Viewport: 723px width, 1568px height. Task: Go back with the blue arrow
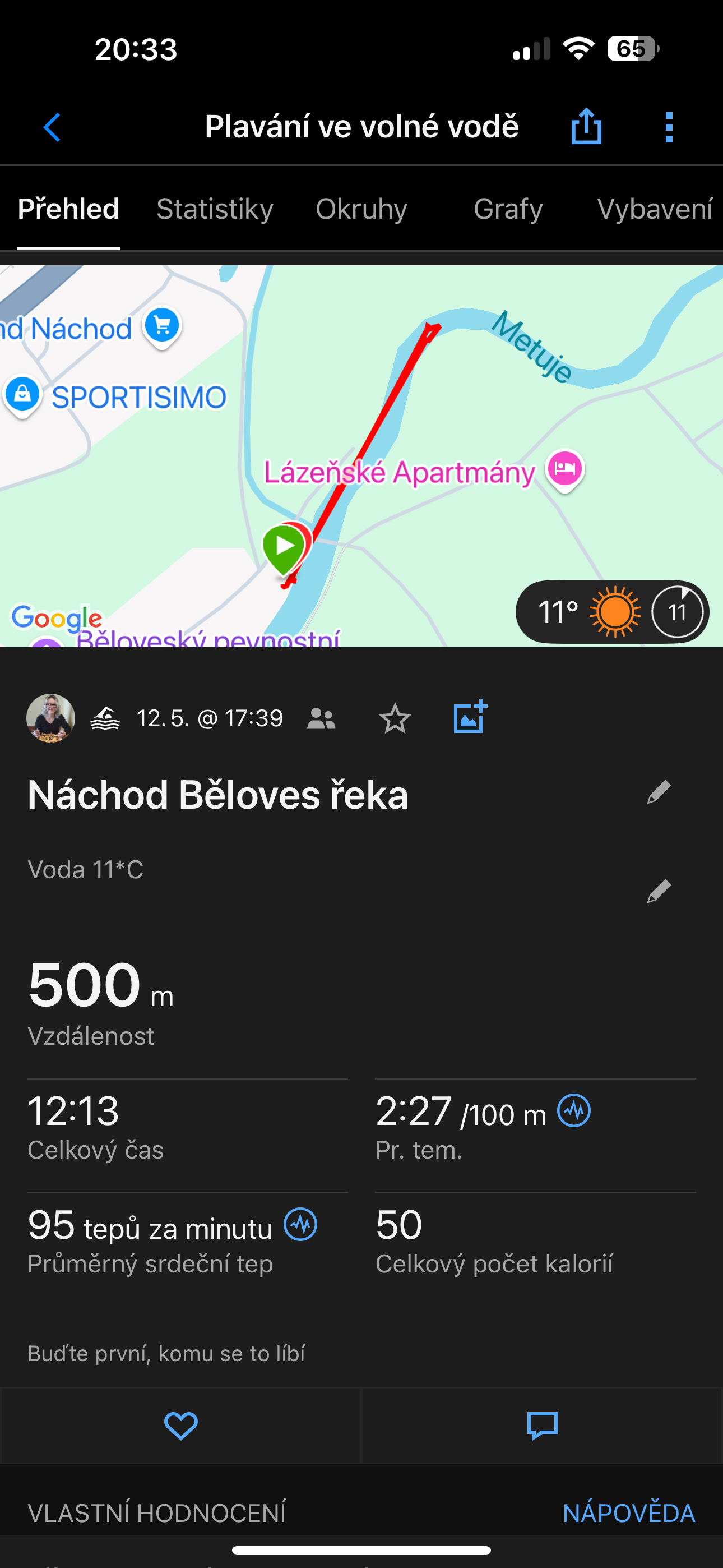click(x=52, y=127)
